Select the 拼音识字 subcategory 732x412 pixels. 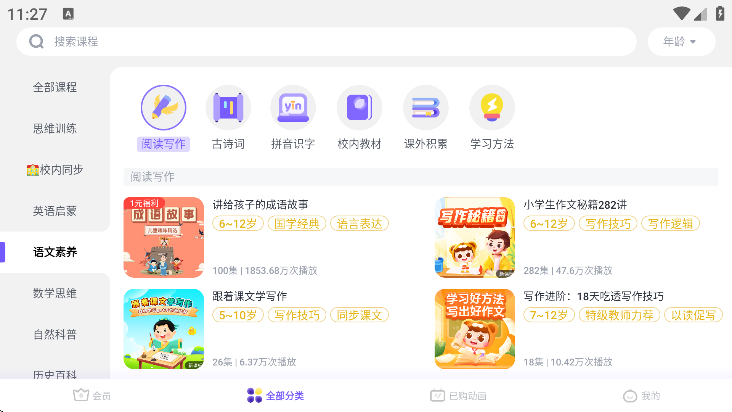pyautogui.click(x=293, y=117)
